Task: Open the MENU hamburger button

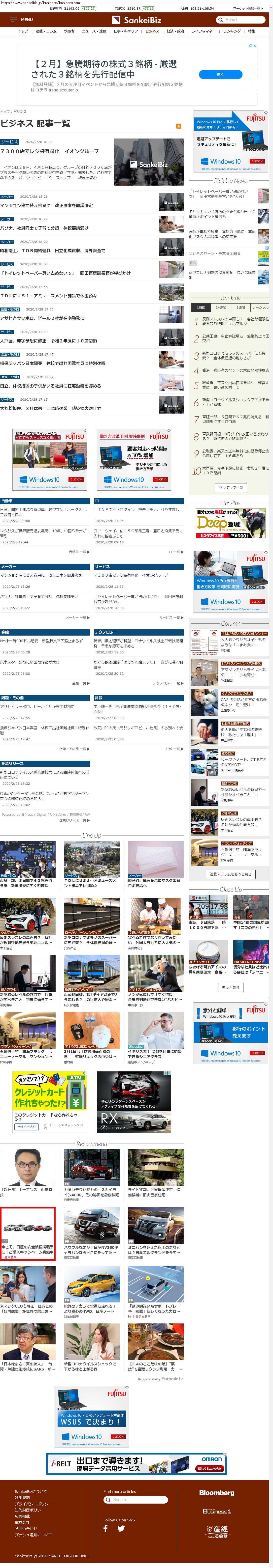Action: pos(21,20)
